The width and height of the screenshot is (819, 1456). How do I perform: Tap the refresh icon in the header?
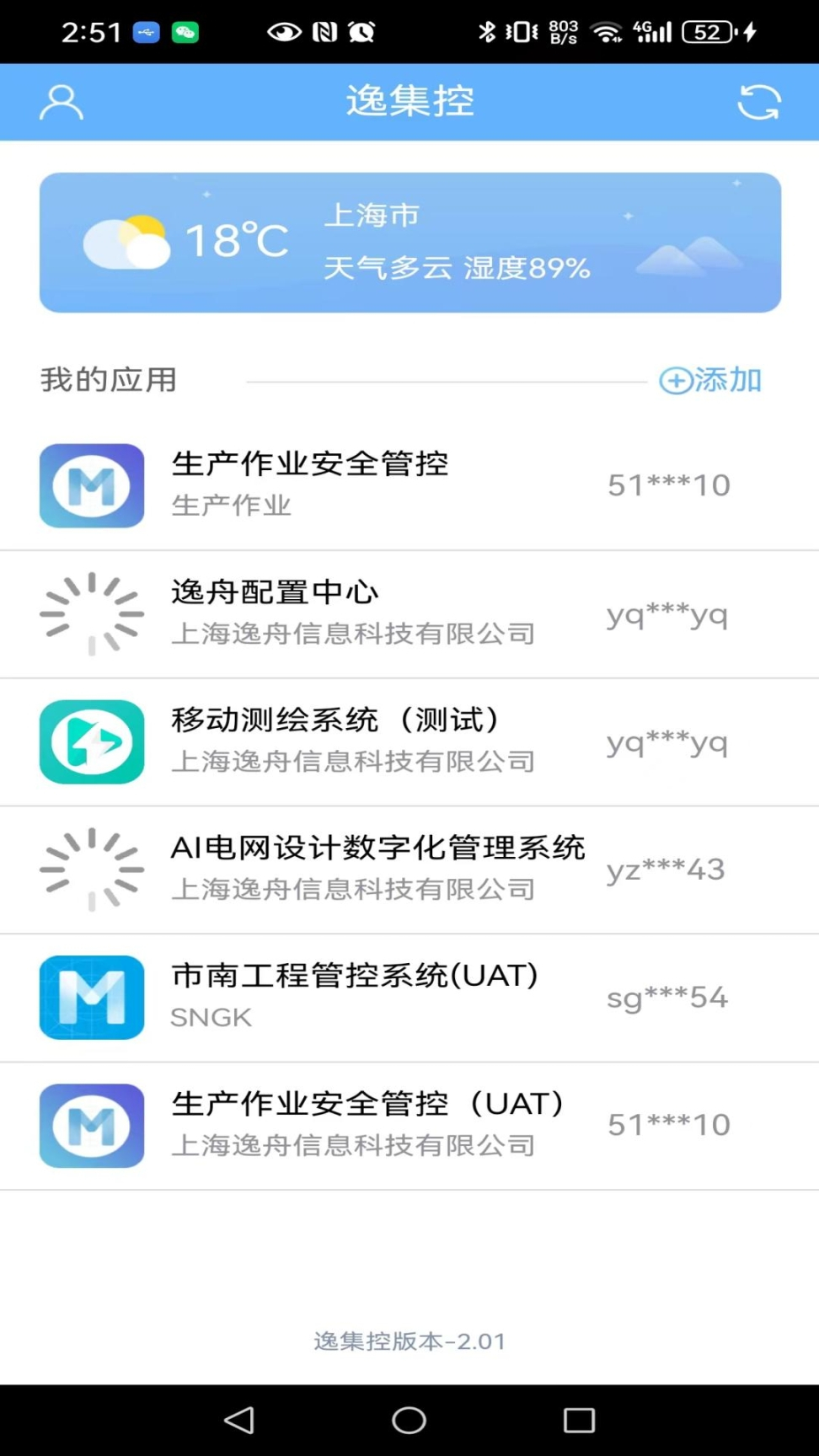758,103
